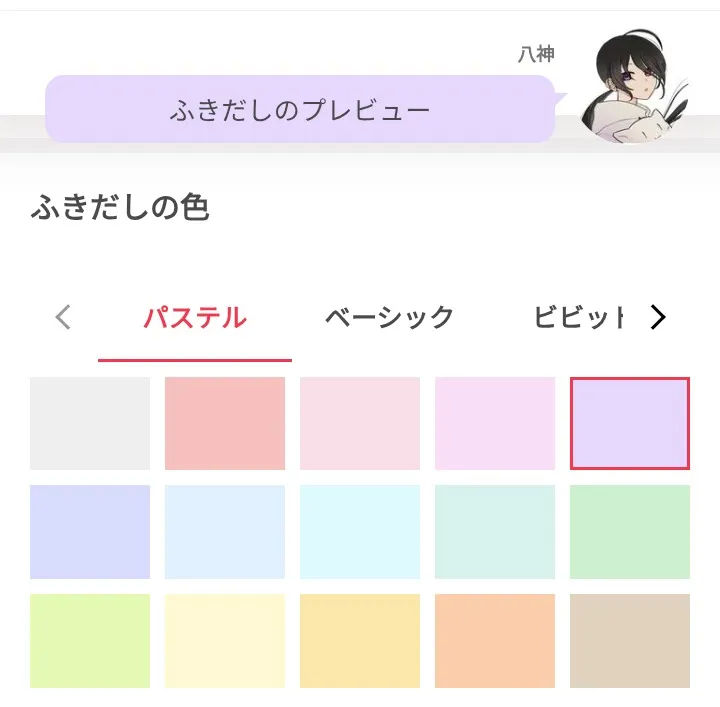Choose the beige tan swatch
The image size is (720, 707).
pos(630,641)
